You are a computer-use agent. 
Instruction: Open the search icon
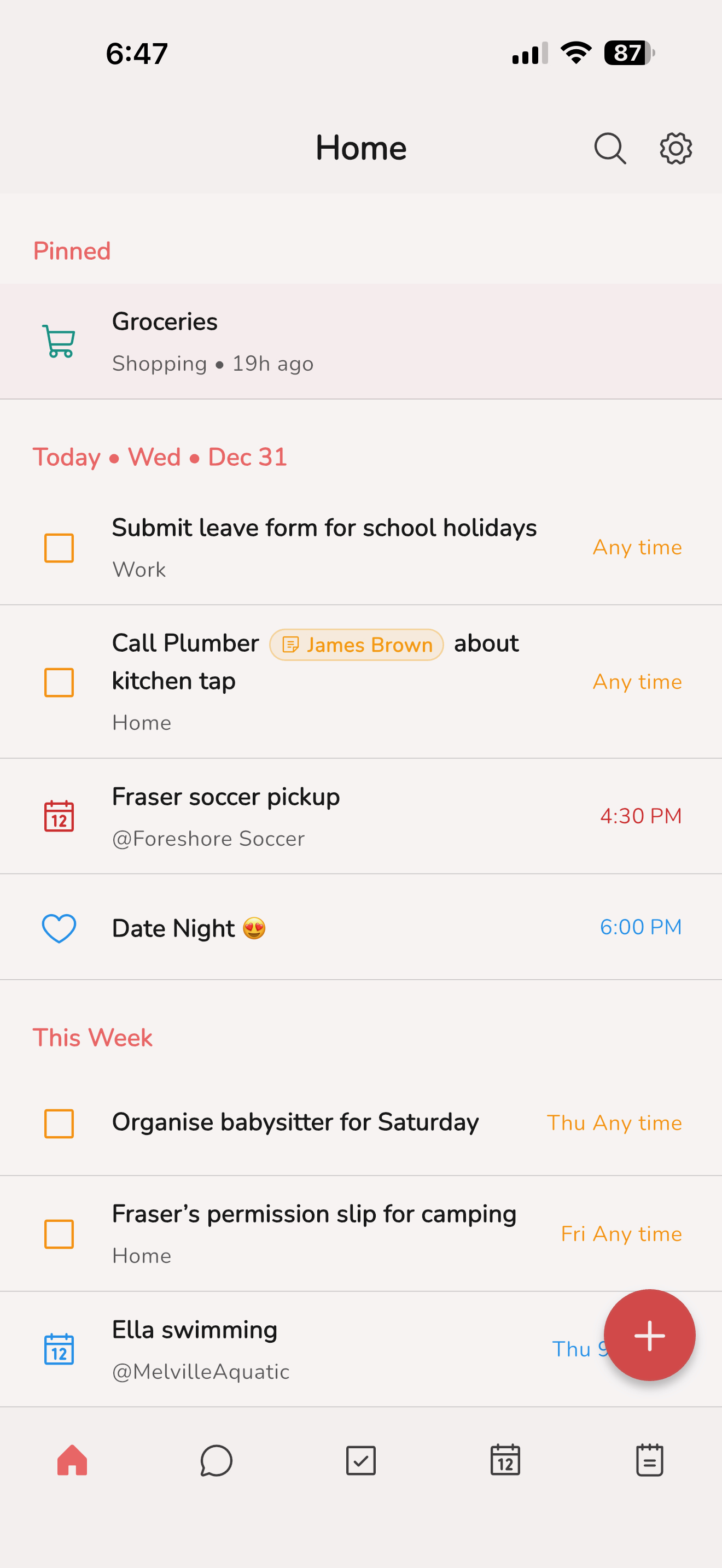click(x=609, y=147)
